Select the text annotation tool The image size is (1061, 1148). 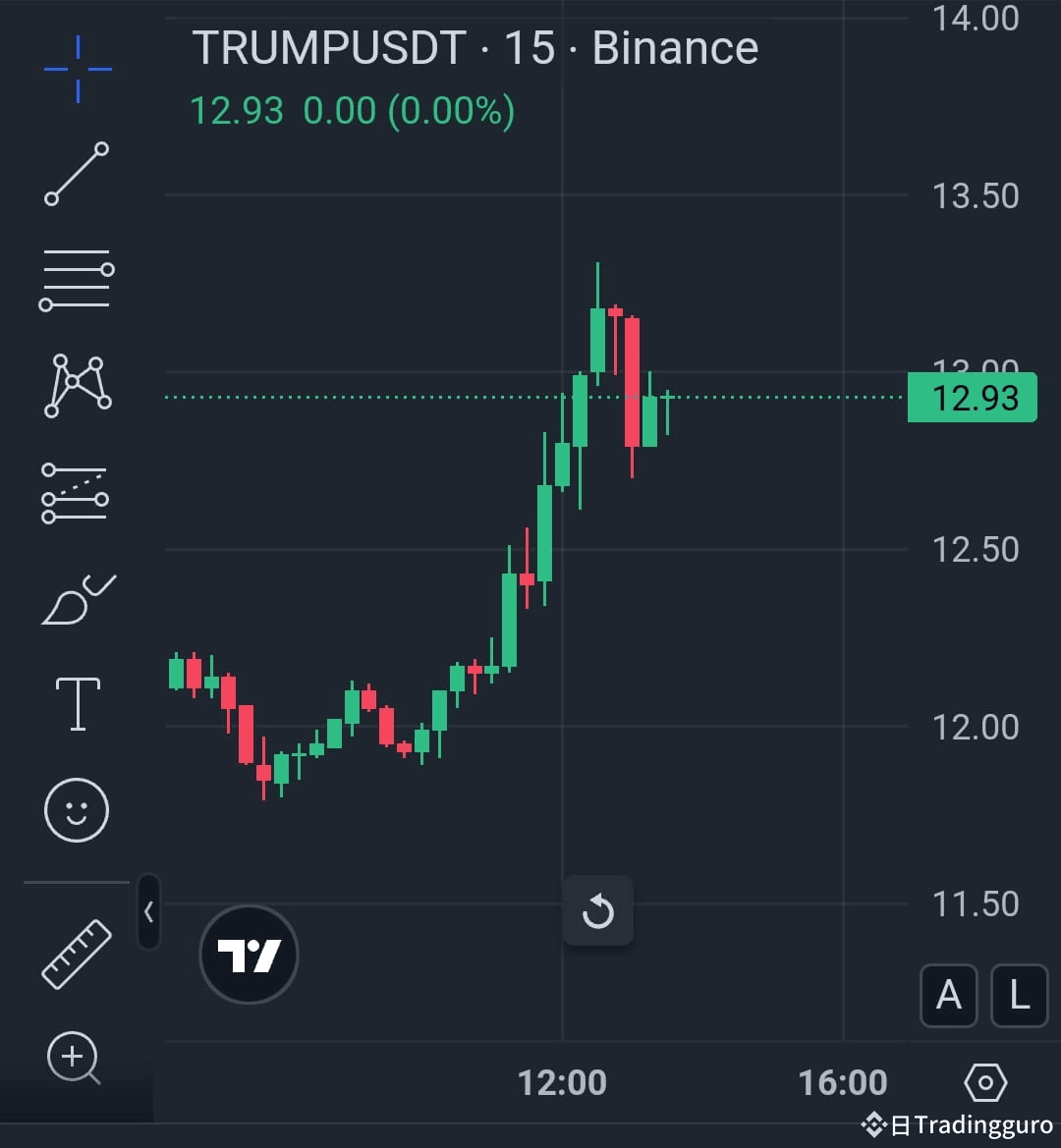click(77, 702)
